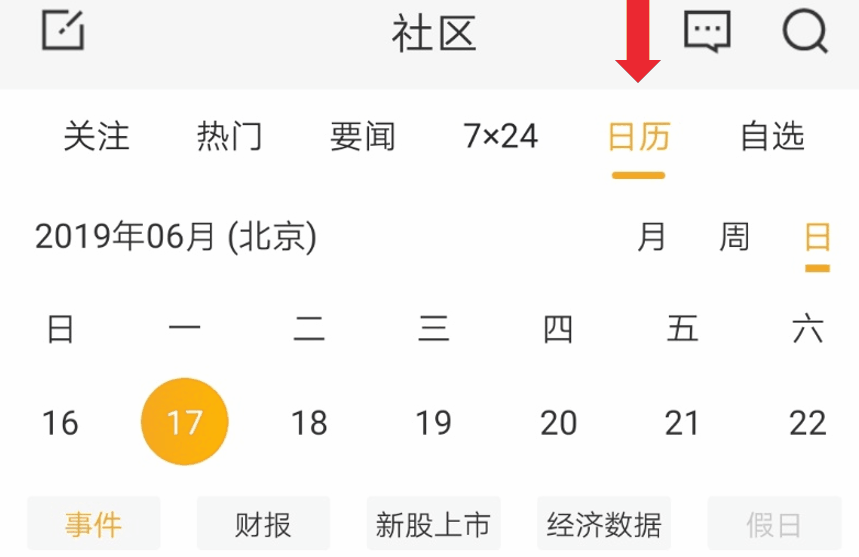This screenshot has width=859, height=557.
Task: Pick date 20
Action: [558, 423]
